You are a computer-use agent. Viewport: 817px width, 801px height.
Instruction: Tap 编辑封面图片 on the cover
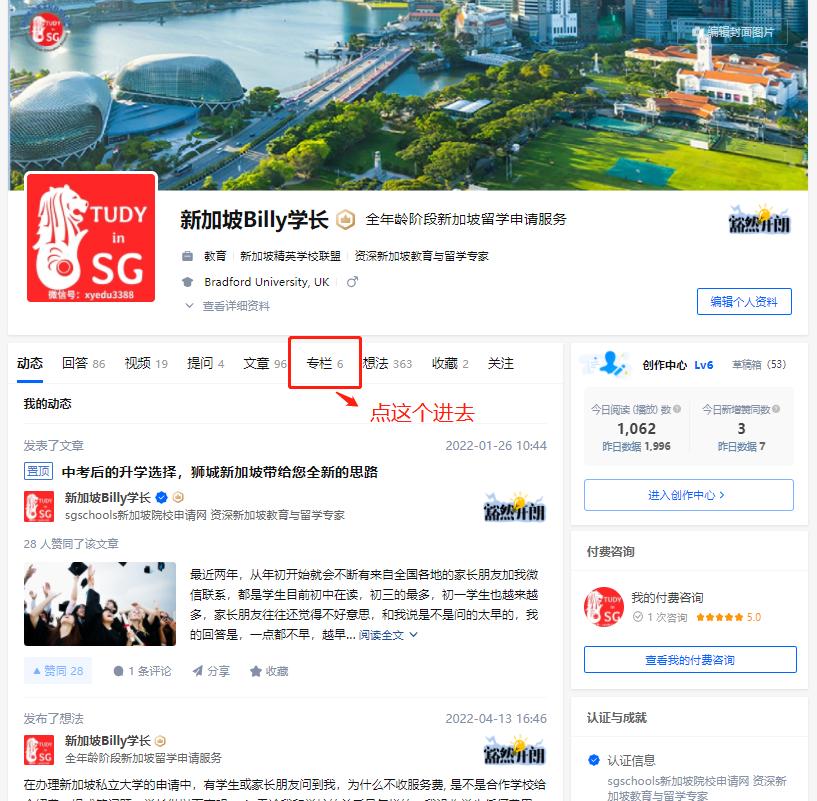coord(740,32)
